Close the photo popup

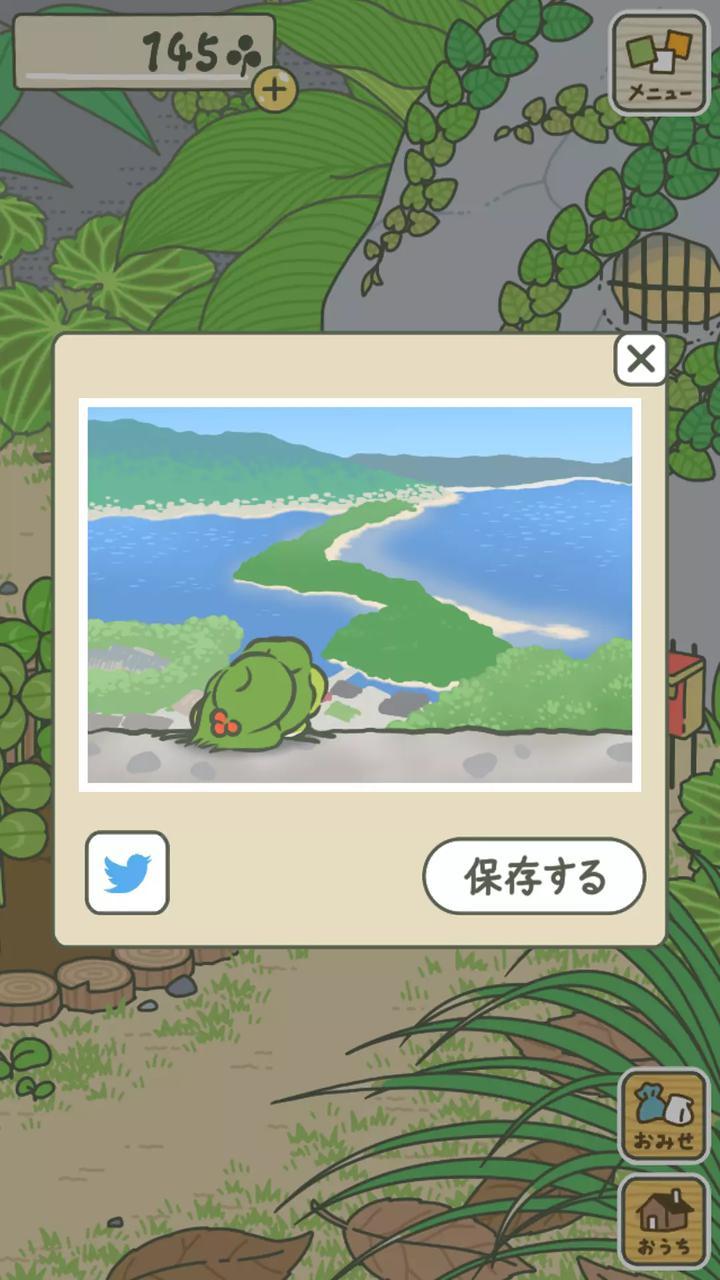point(640,359)
